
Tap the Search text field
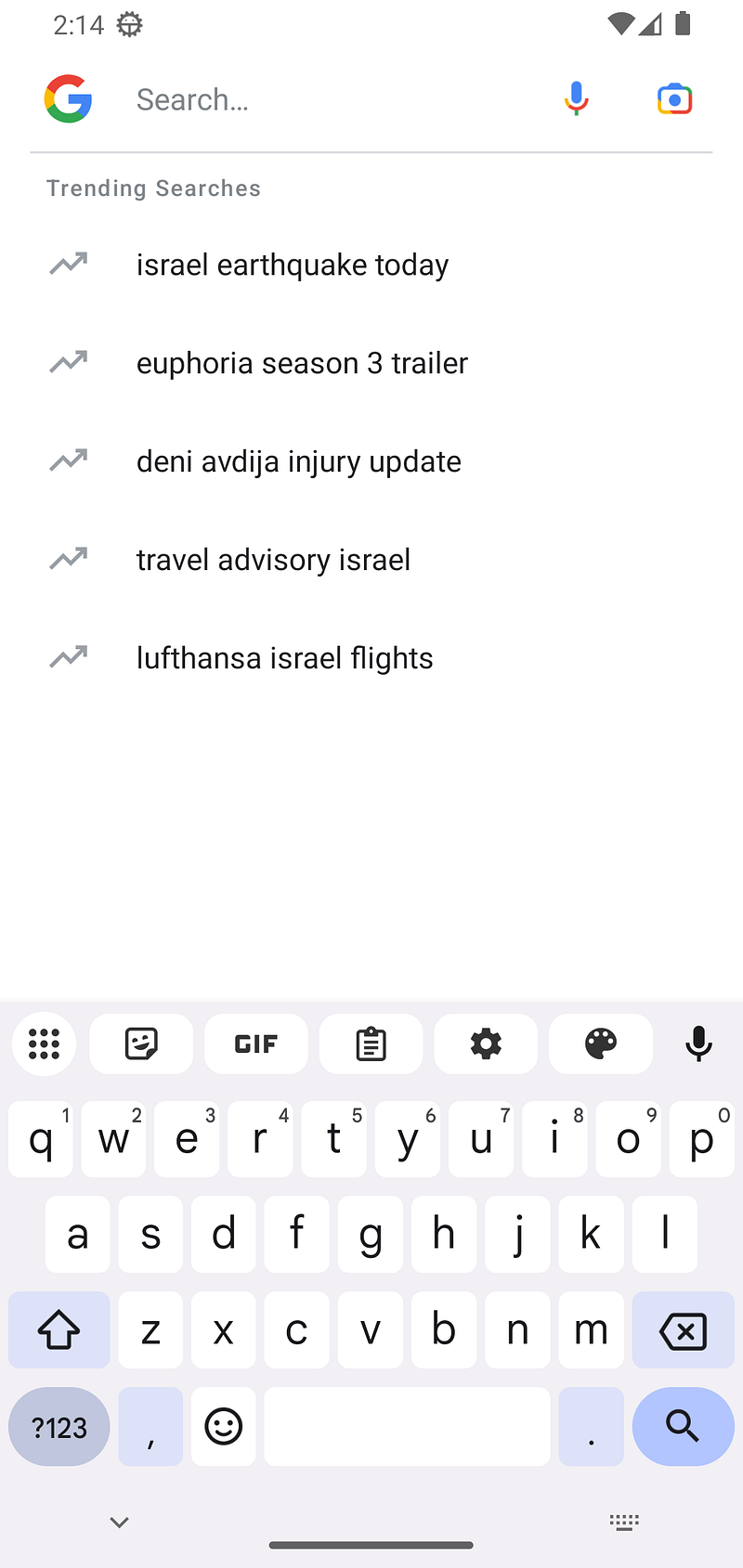(334, 99)
